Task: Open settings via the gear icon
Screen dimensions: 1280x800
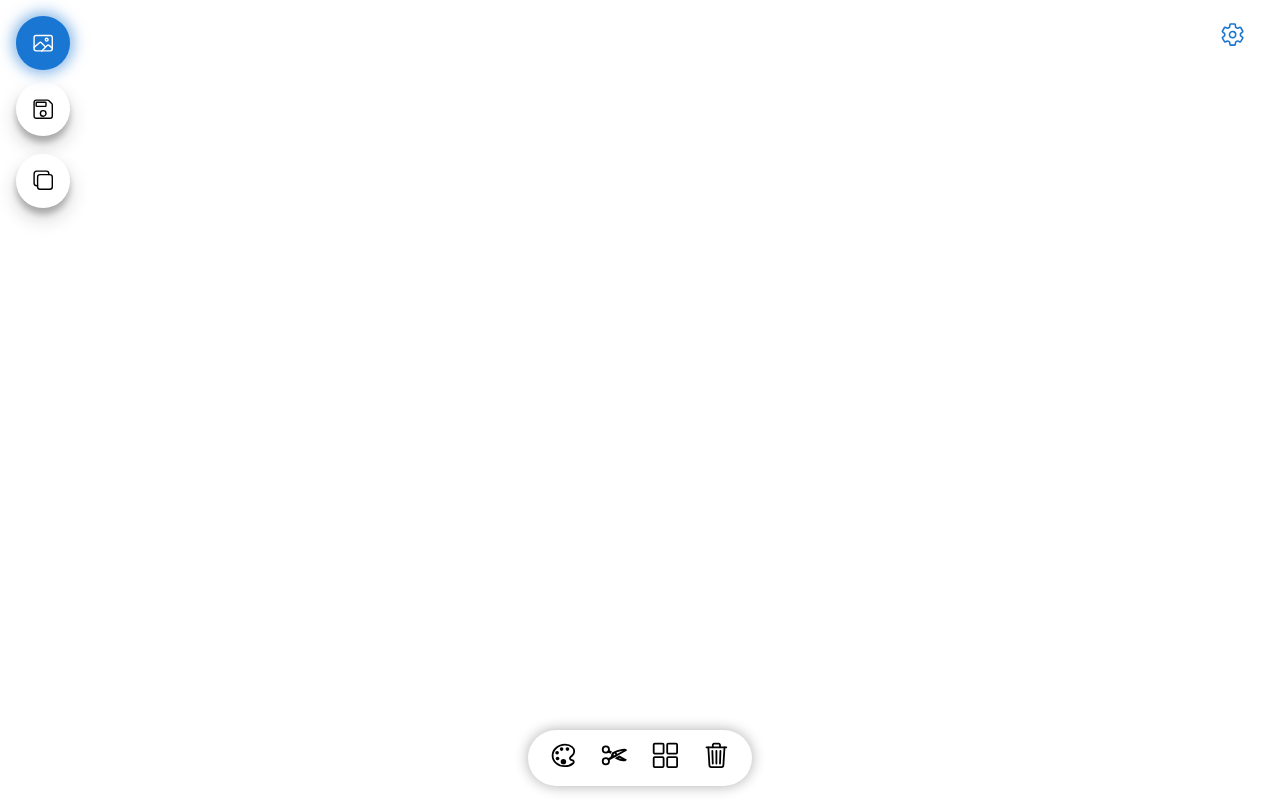Action: click(x=1232, y=35)
